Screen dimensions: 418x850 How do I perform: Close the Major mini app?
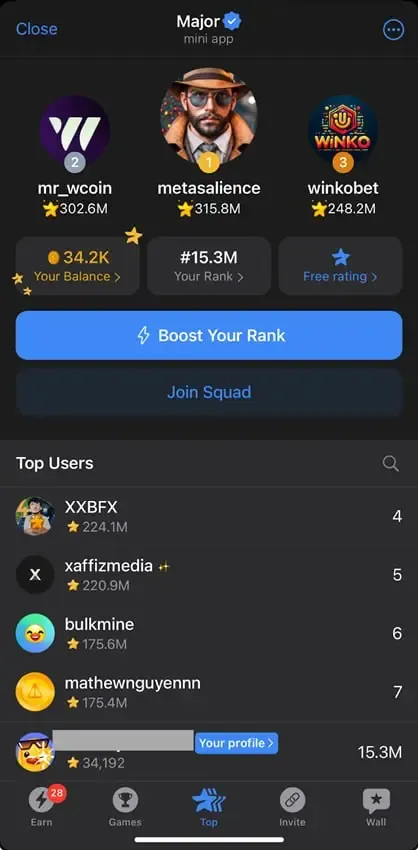pyautogui.click(x=36, y=29)
